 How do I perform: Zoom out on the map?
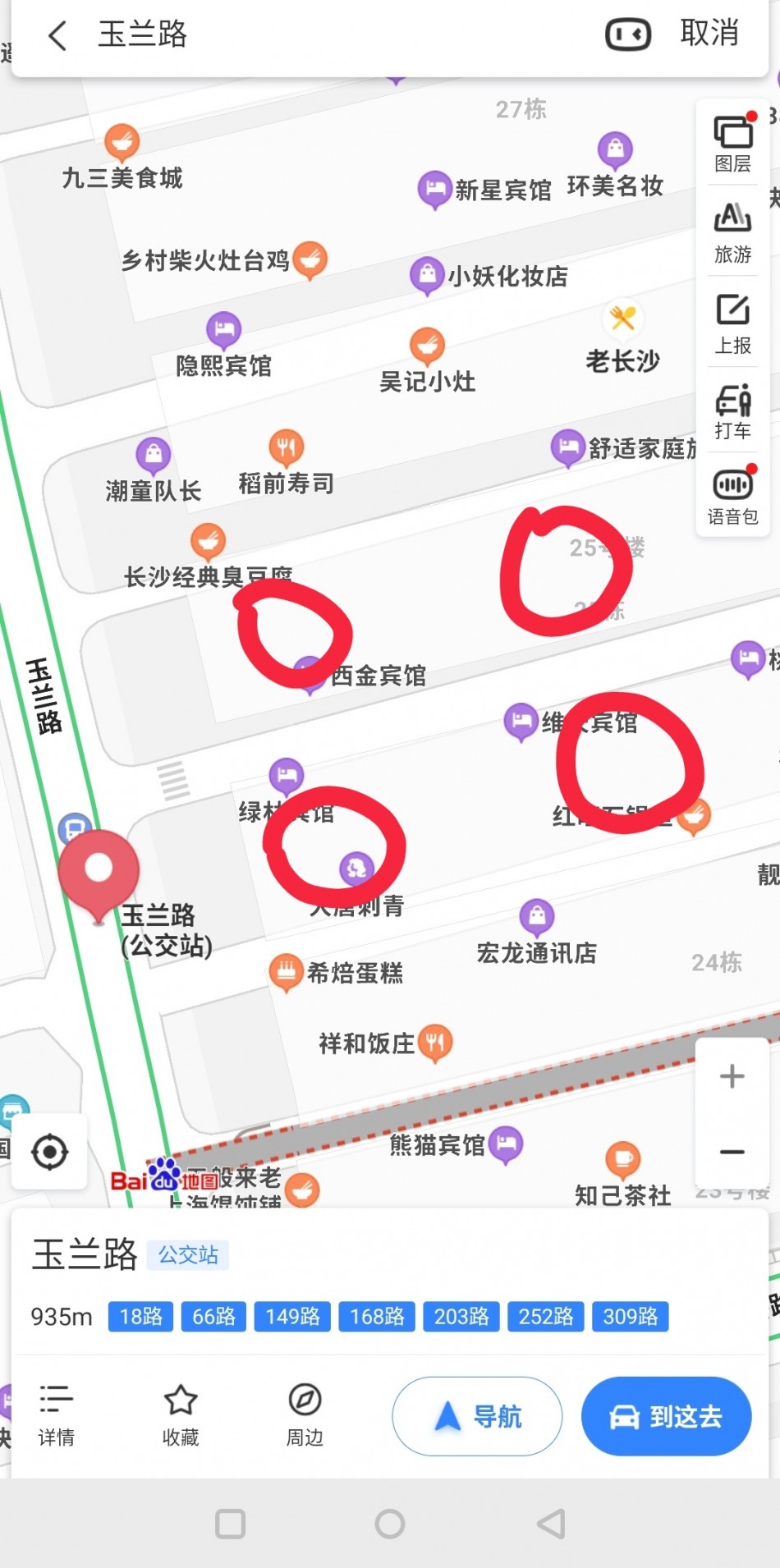tap(732, 1151)
